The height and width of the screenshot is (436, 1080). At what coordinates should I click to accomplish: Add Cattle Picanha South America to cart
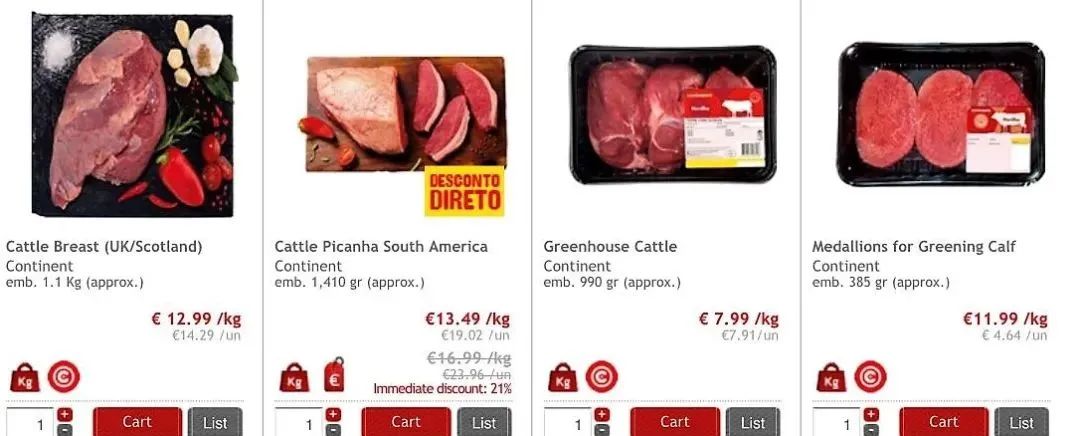(406, 422)
